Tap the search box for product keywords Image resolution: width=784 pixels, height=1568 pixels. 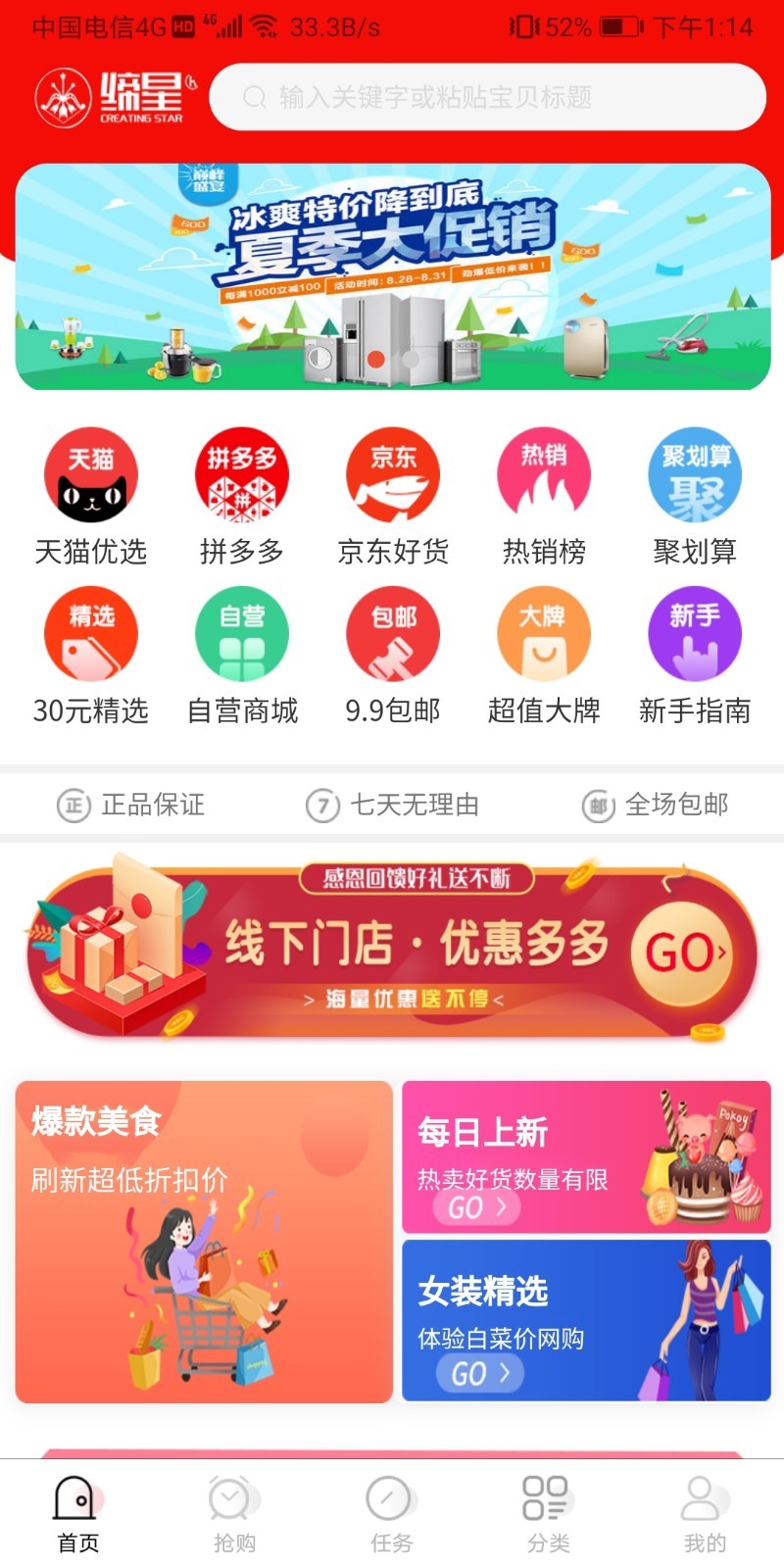[487, 97]
